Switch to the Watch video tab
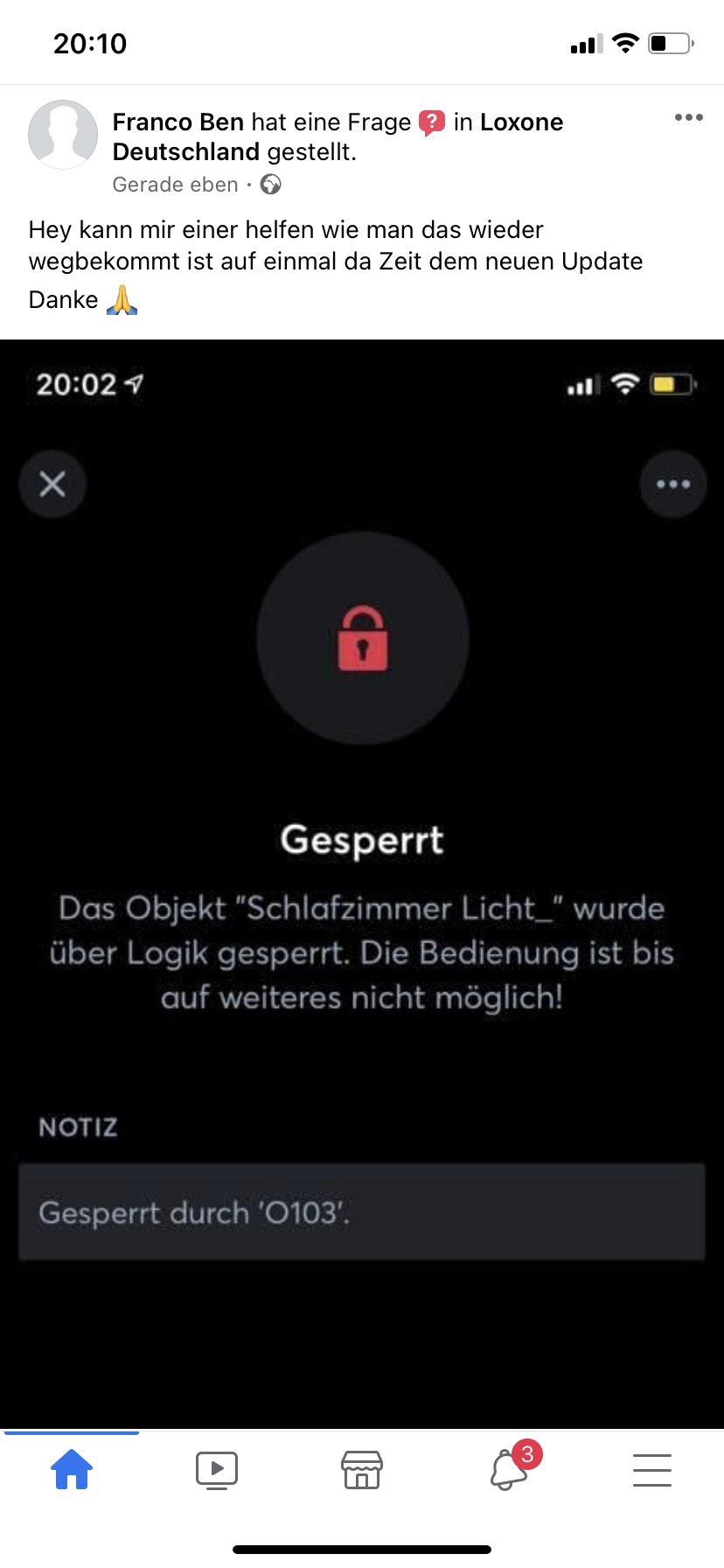The width and height of the screenshot is (724, 1568). tap(217, 1470)
